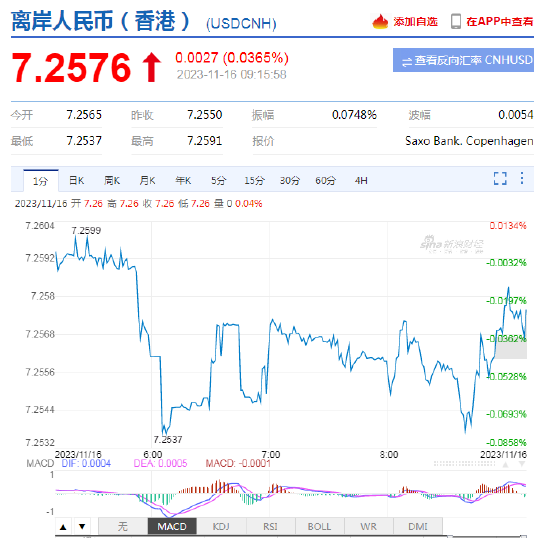Open the chart overflow menu
Screen dimensions: 550x538
click(522, 178)
